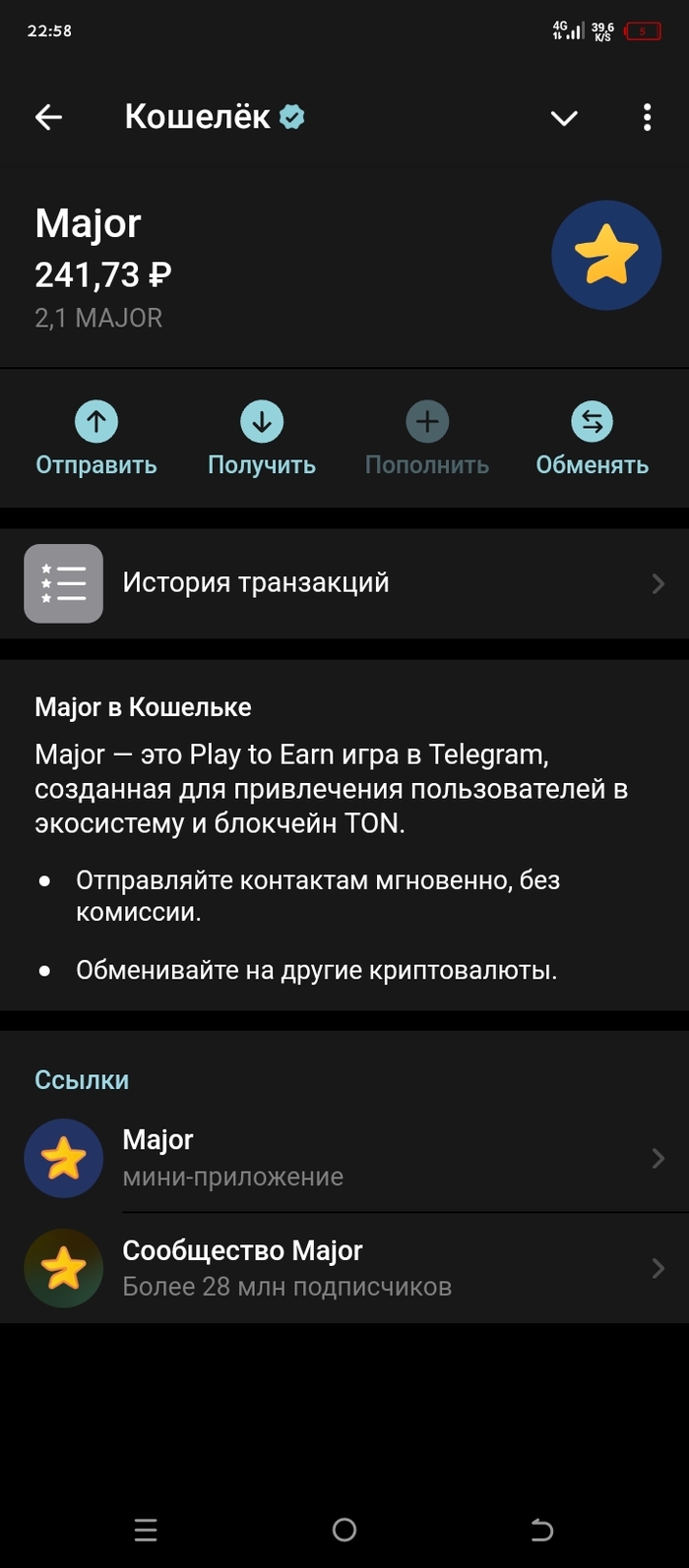Open Сообщество Major community link
Screen dimensions: 689x1568
click(x=344, y=1268)
